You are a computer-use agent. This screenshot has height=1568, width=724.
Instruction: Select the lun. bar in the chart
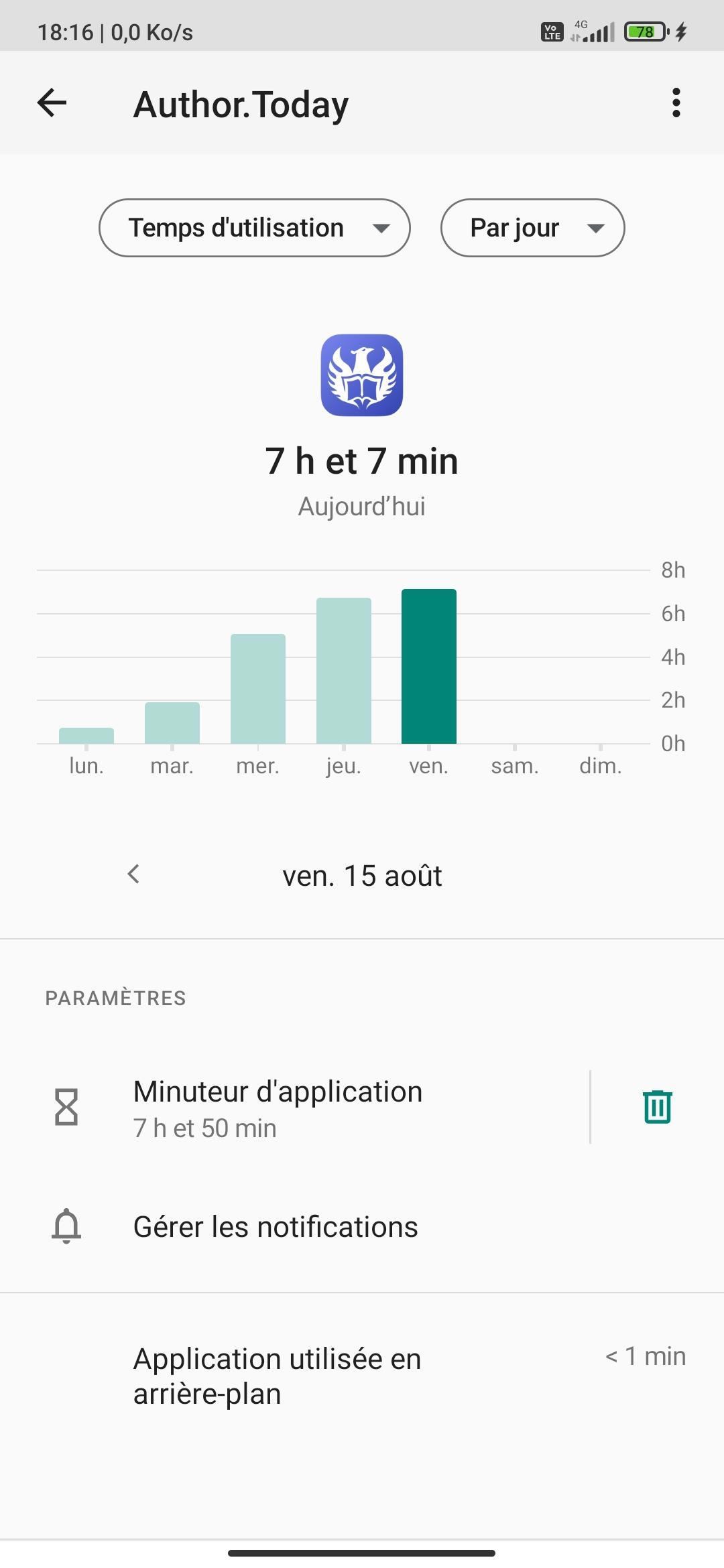[86, 735]
